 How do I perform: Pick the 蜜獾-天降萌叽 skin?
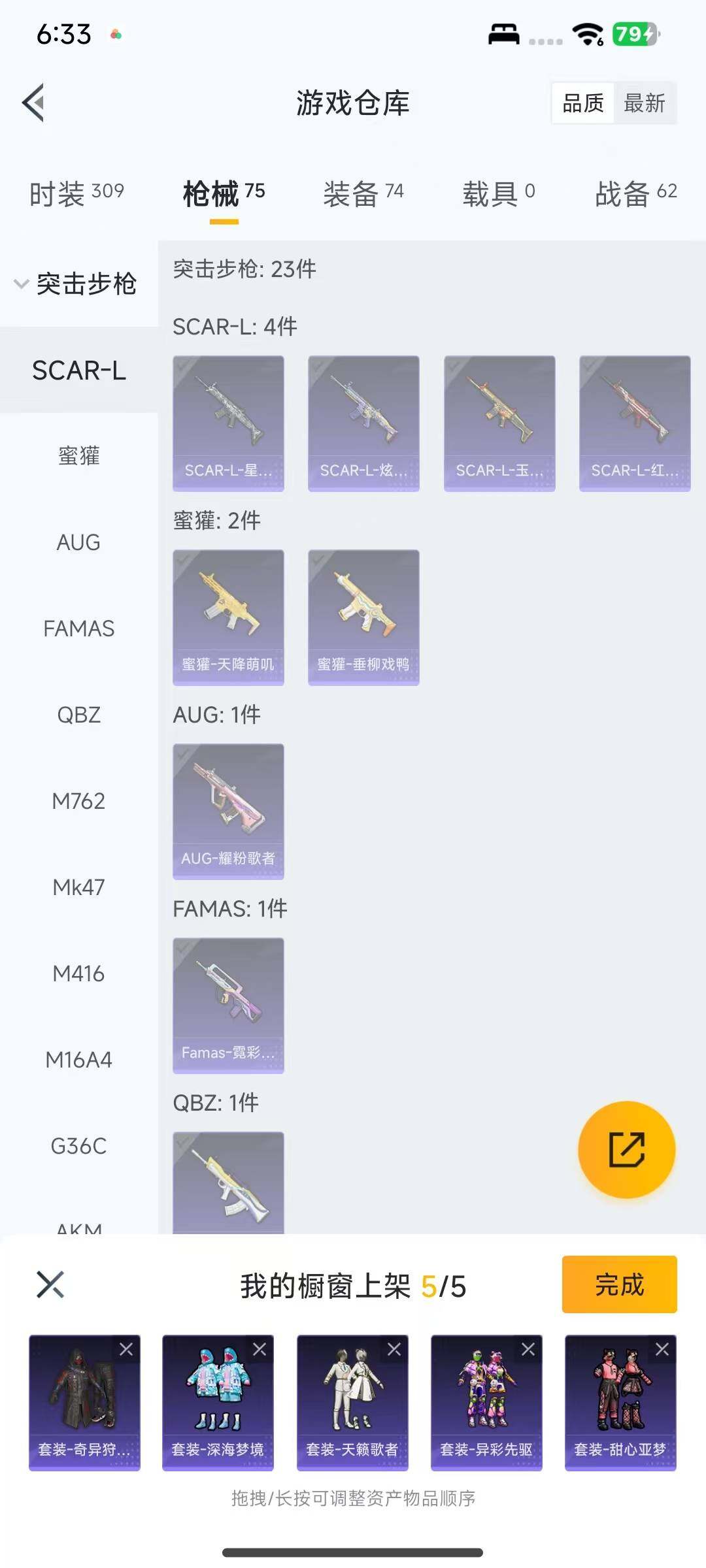coord(228,617)
